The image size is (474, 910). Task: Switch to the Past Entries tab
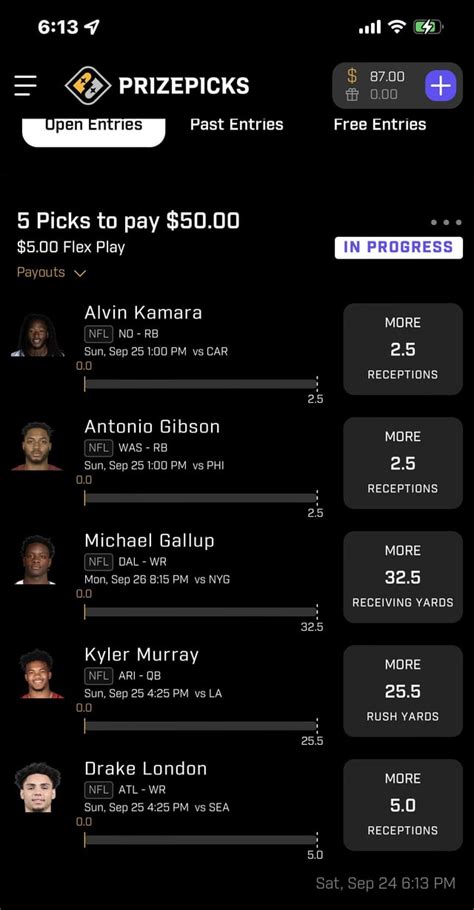pos(237,124)
